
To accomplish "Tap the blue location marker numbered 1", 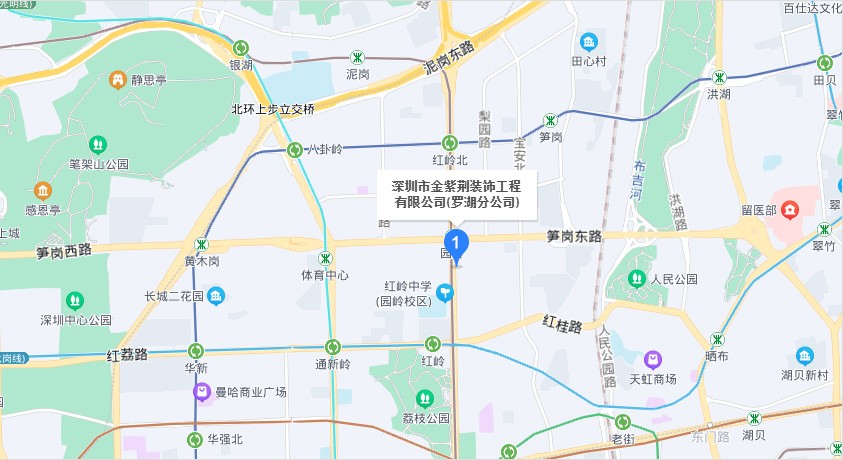I will [x=457, y=243].
